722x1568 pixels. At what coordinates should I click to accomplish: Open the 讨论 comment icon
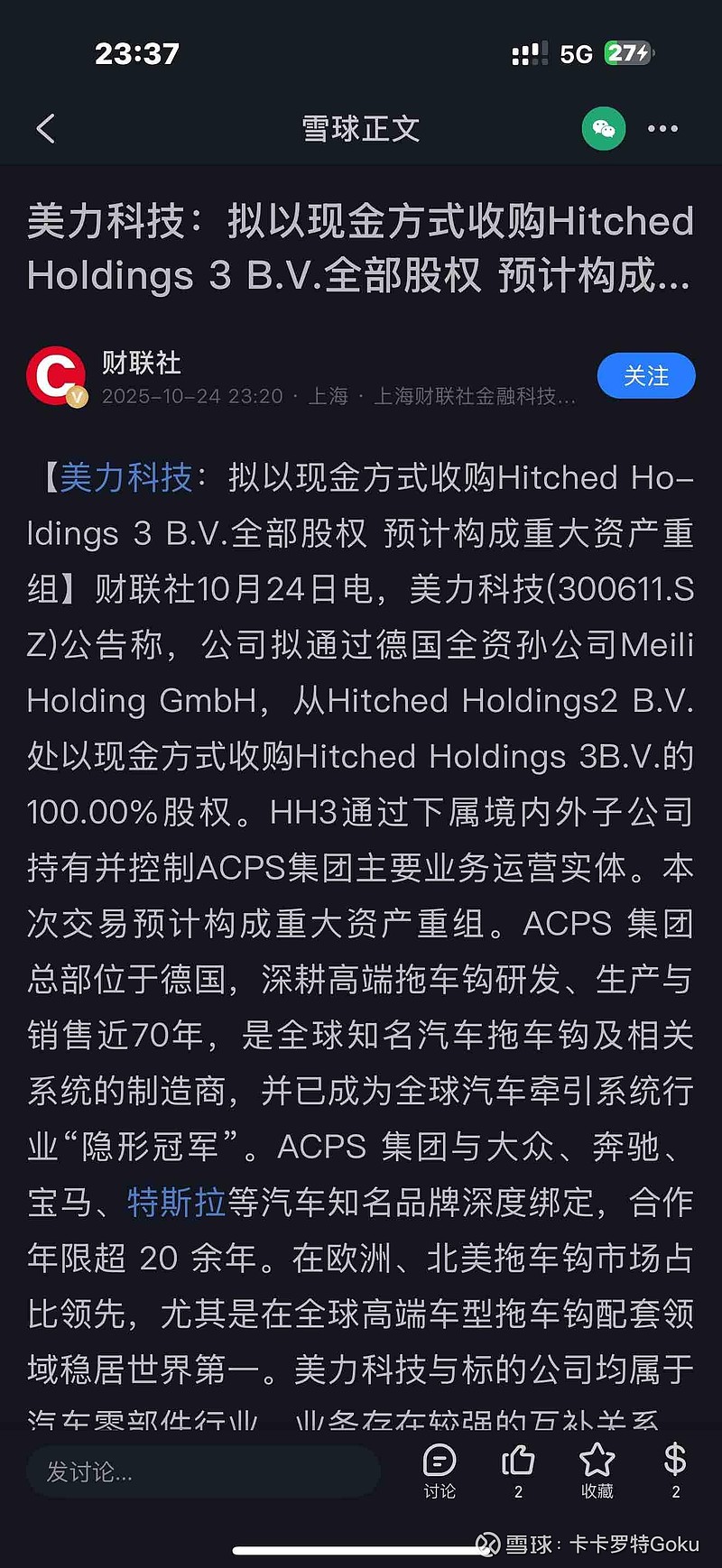click(440, 1463)
